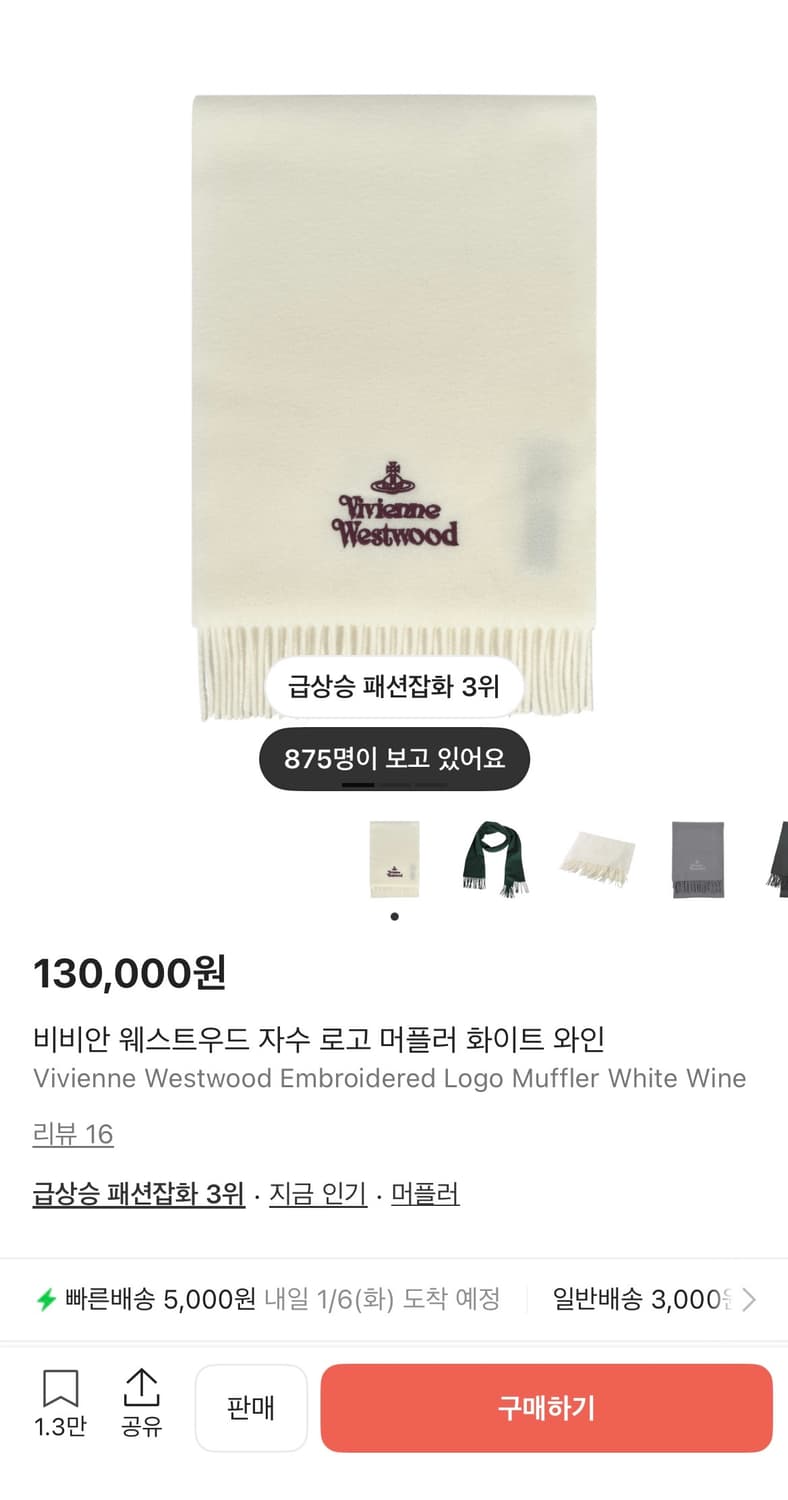
Task: Tap the 875명이 보고 있어요 badge
Action: (393, 758)
